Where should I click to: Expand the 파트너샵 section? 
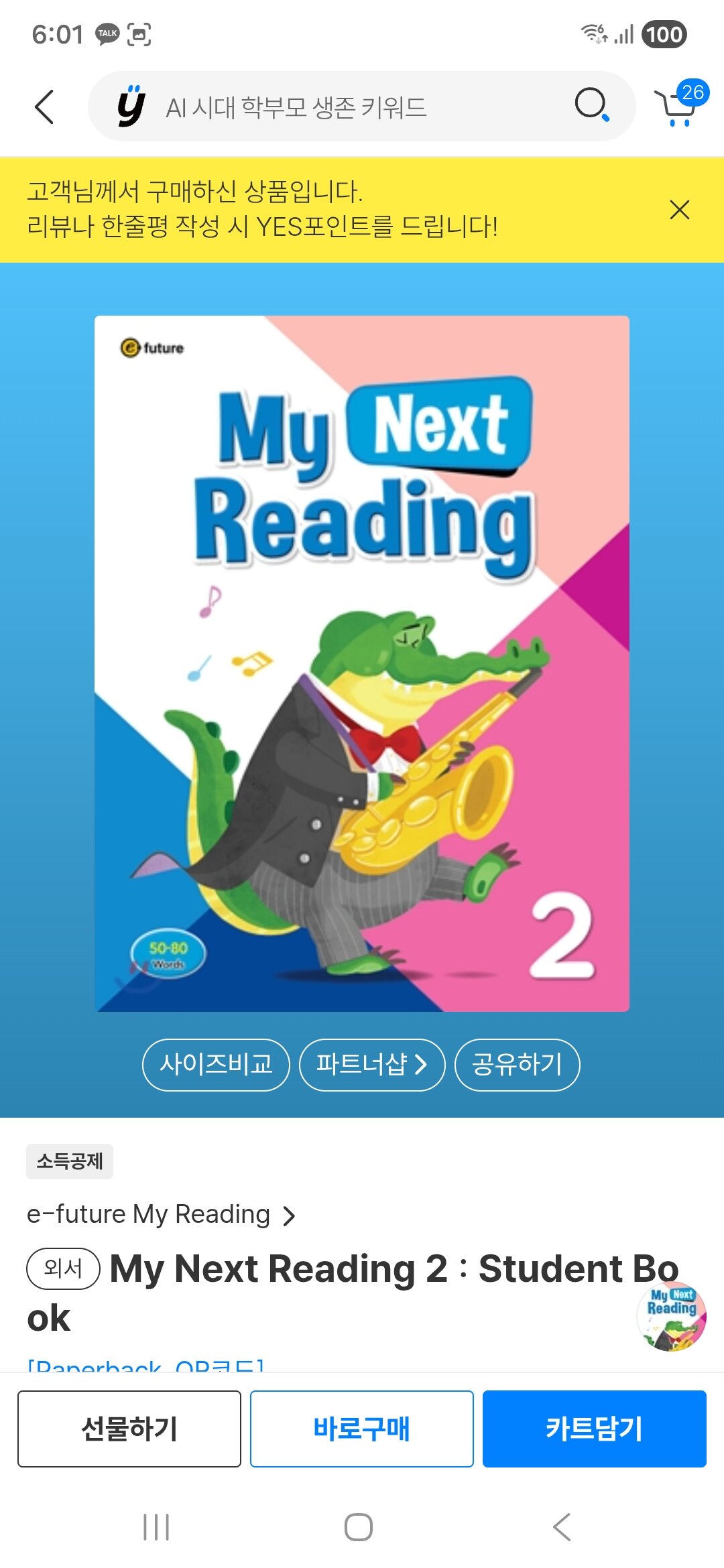tap(371, 1065)
